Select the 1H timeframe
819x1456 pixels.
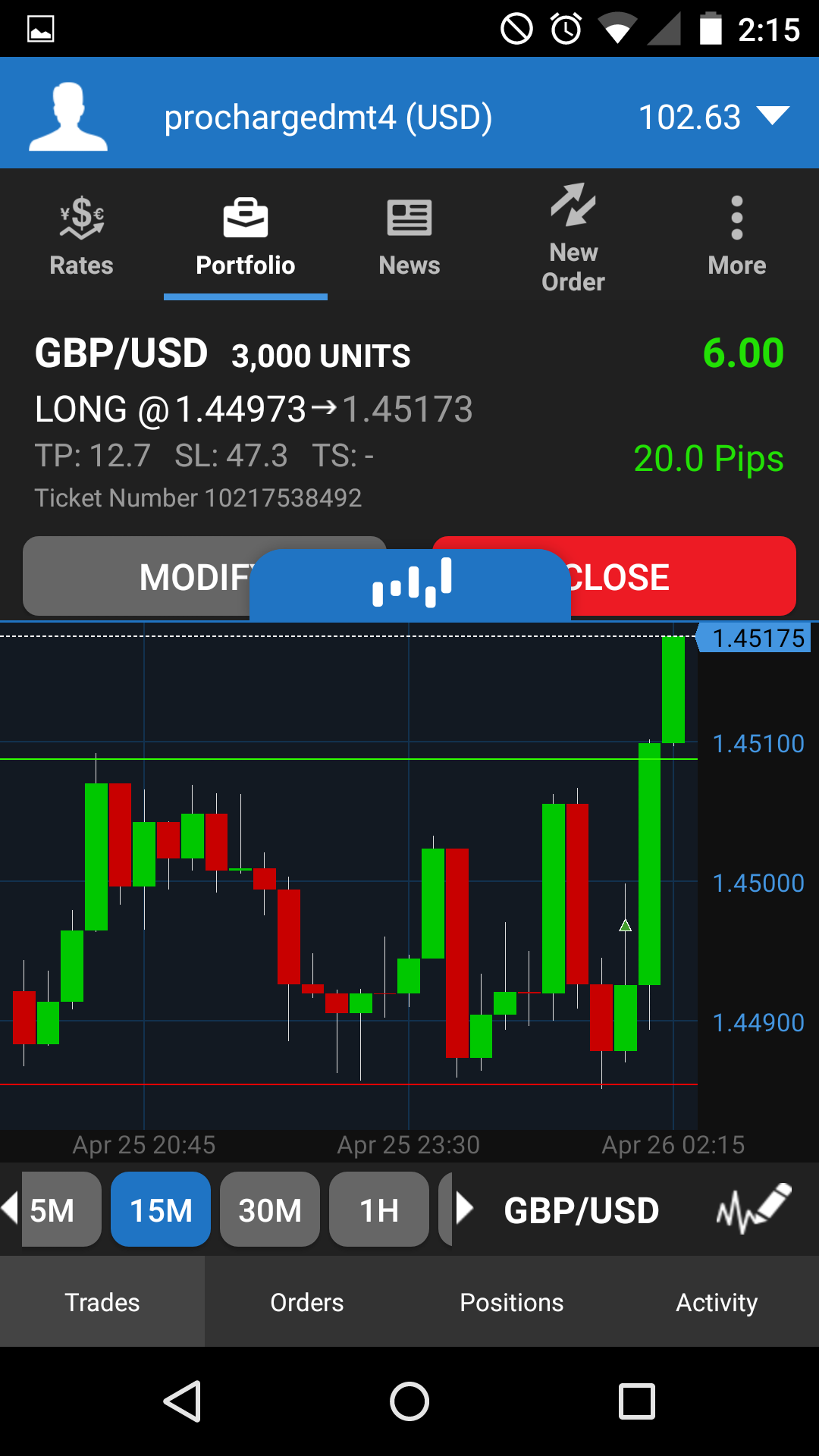click(378, 1210)
